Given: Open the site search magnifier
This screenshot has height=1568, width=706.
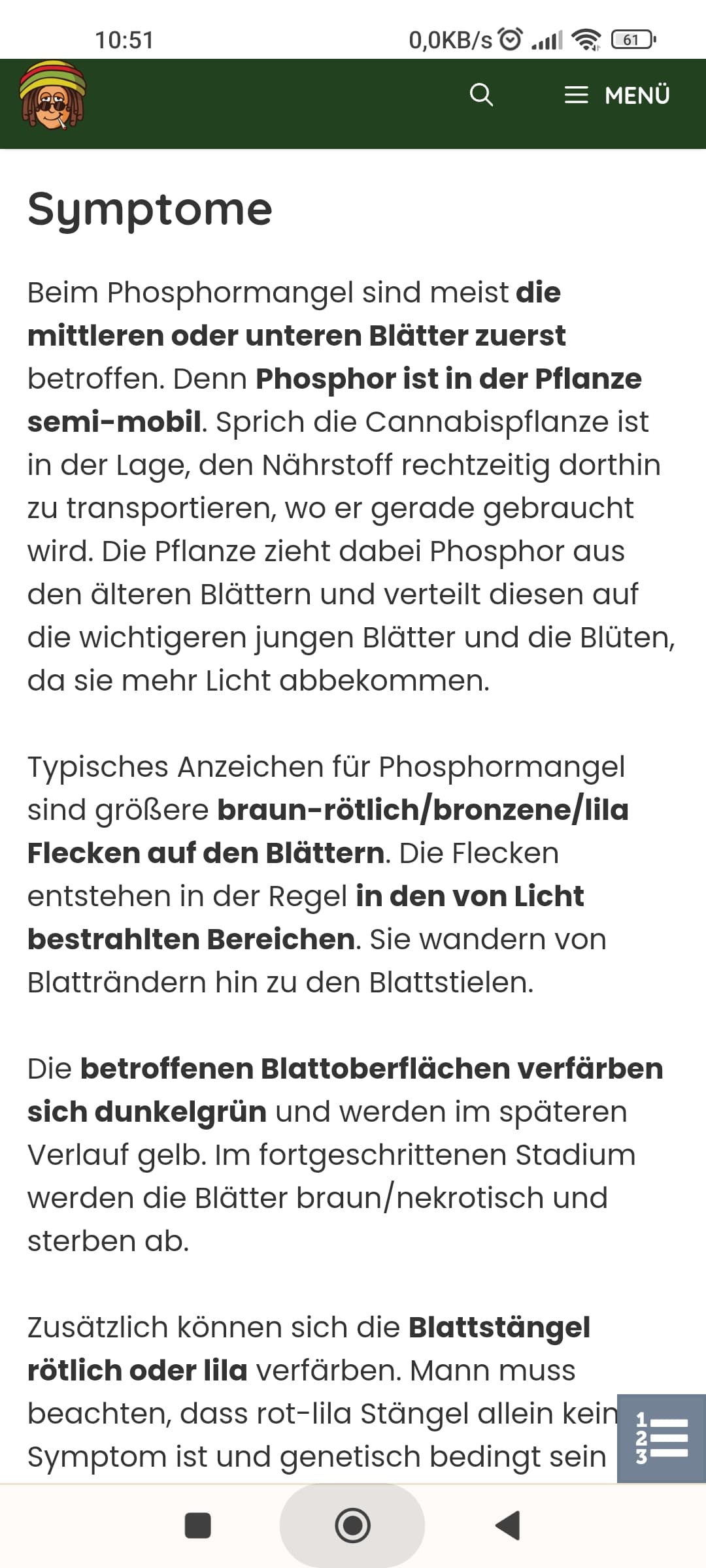Looking at the screenshot, I should 481,95.
